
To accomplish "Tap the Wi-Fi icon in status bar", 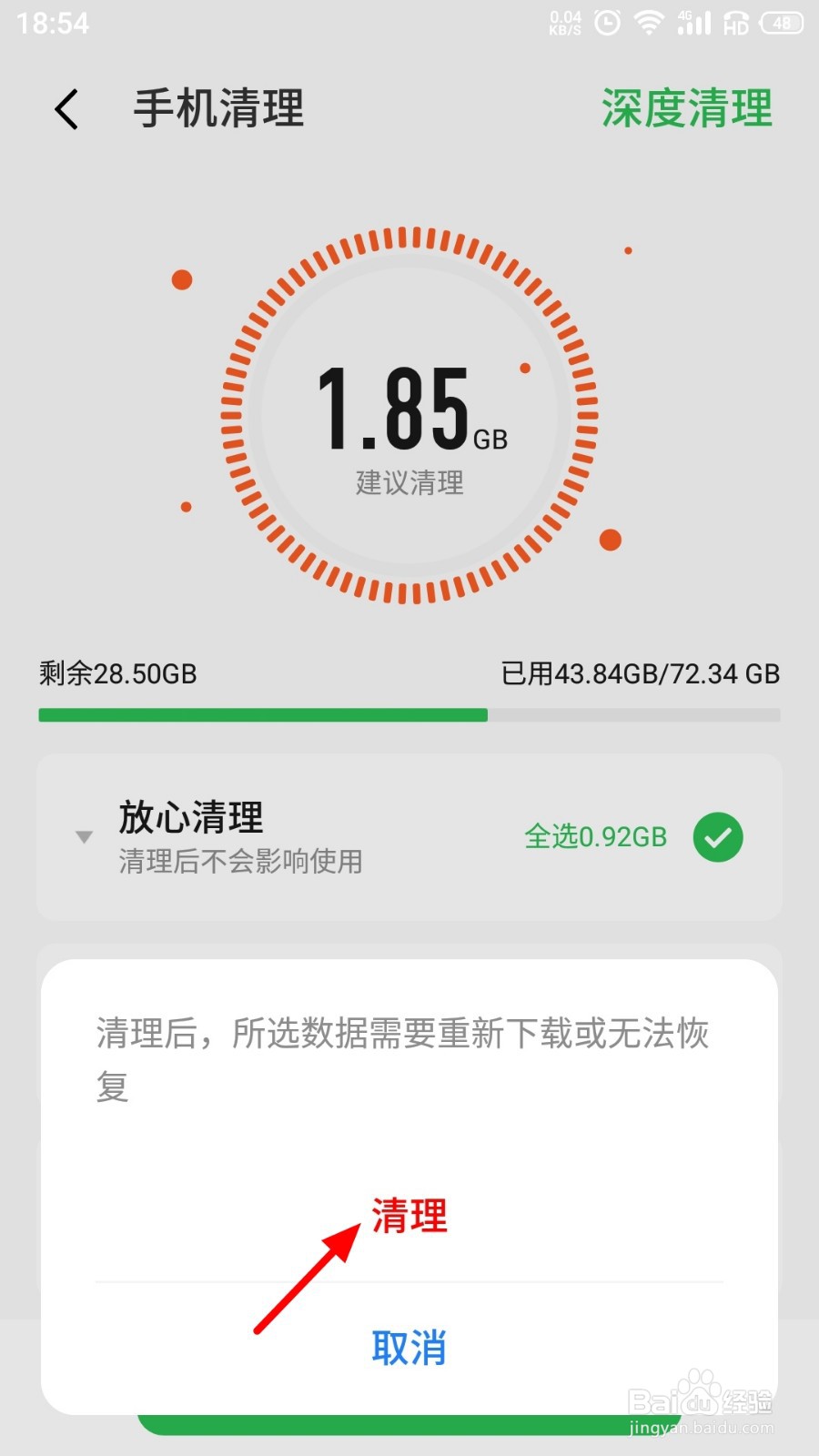I will [650, 23].
